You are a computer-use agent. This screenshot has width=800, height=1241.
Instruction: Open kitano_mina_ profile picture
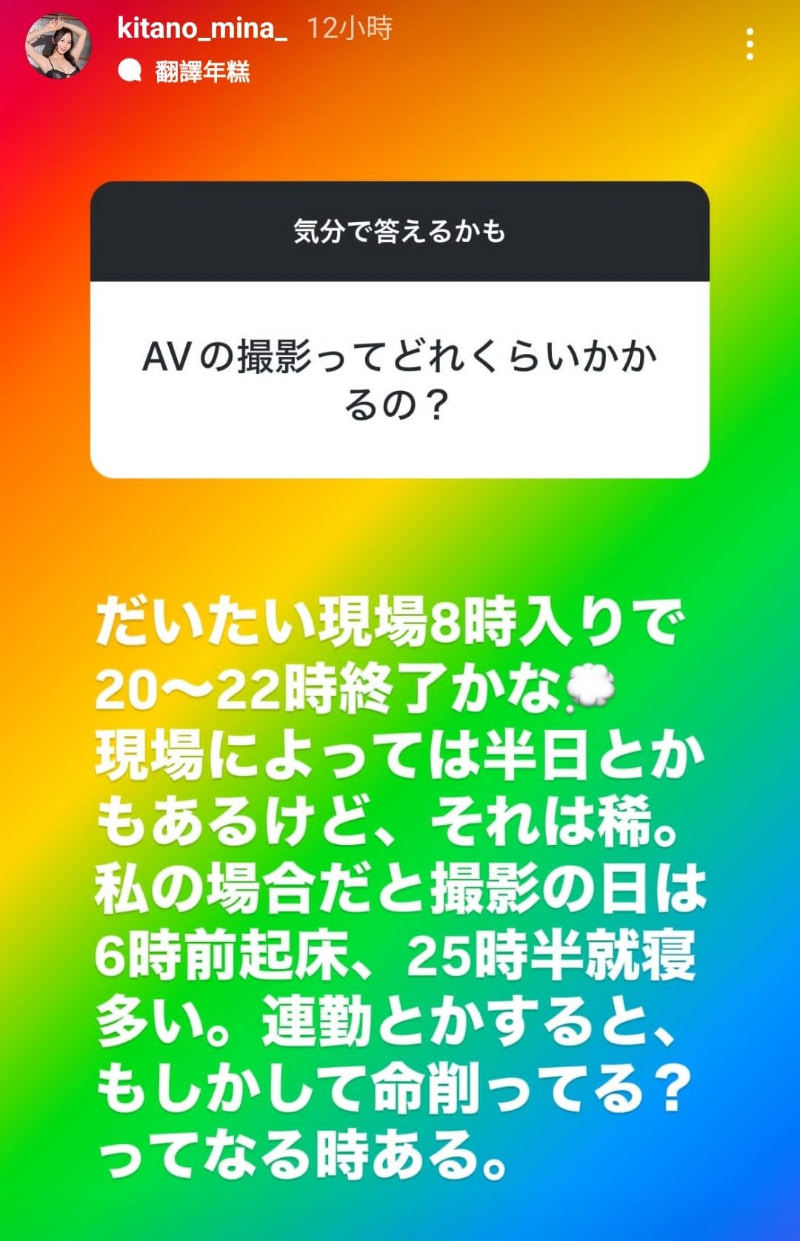tap(58, 46)
